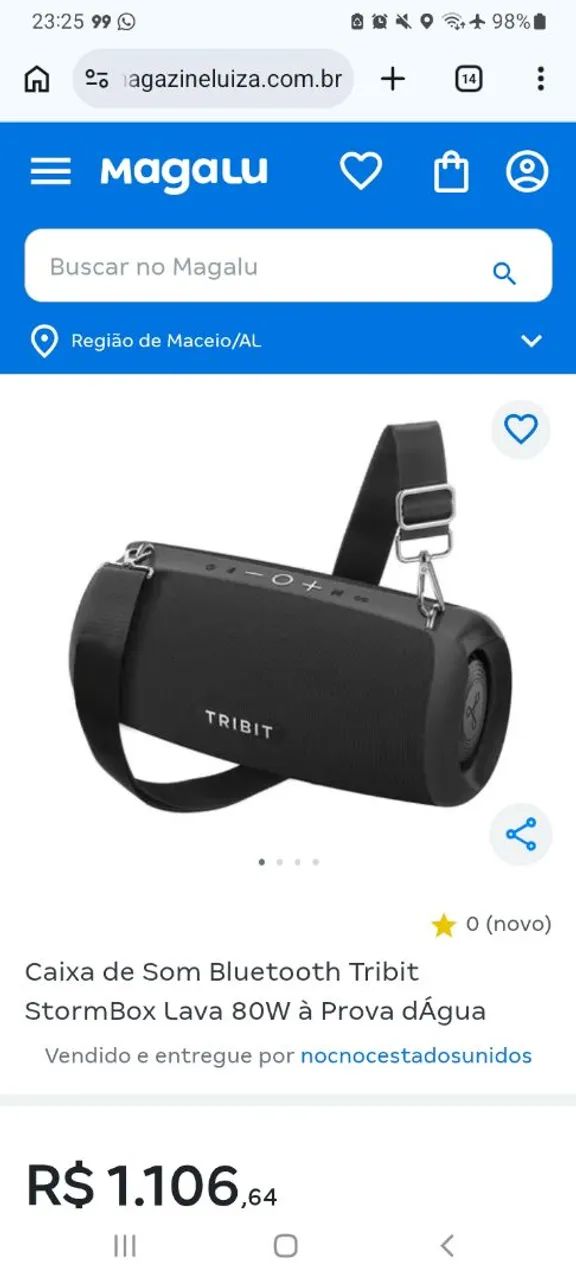Open the favorites heart in the header
This screenshot has height=1280, width=576.
[x=361, y=172]
